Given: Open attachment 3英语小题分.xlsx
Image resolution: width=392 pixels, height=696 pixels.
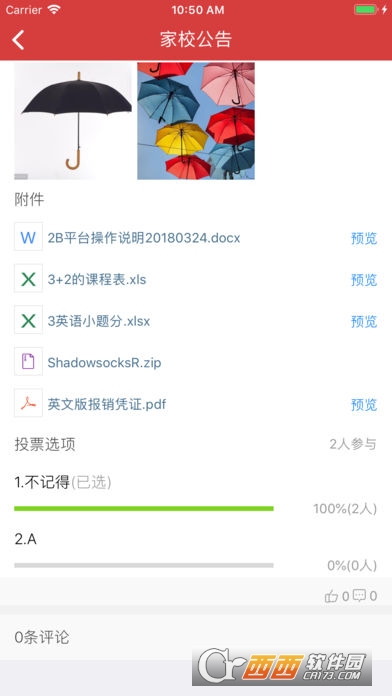Looking at the screenshot, I should pyautogui.click(x=99, y=321).
